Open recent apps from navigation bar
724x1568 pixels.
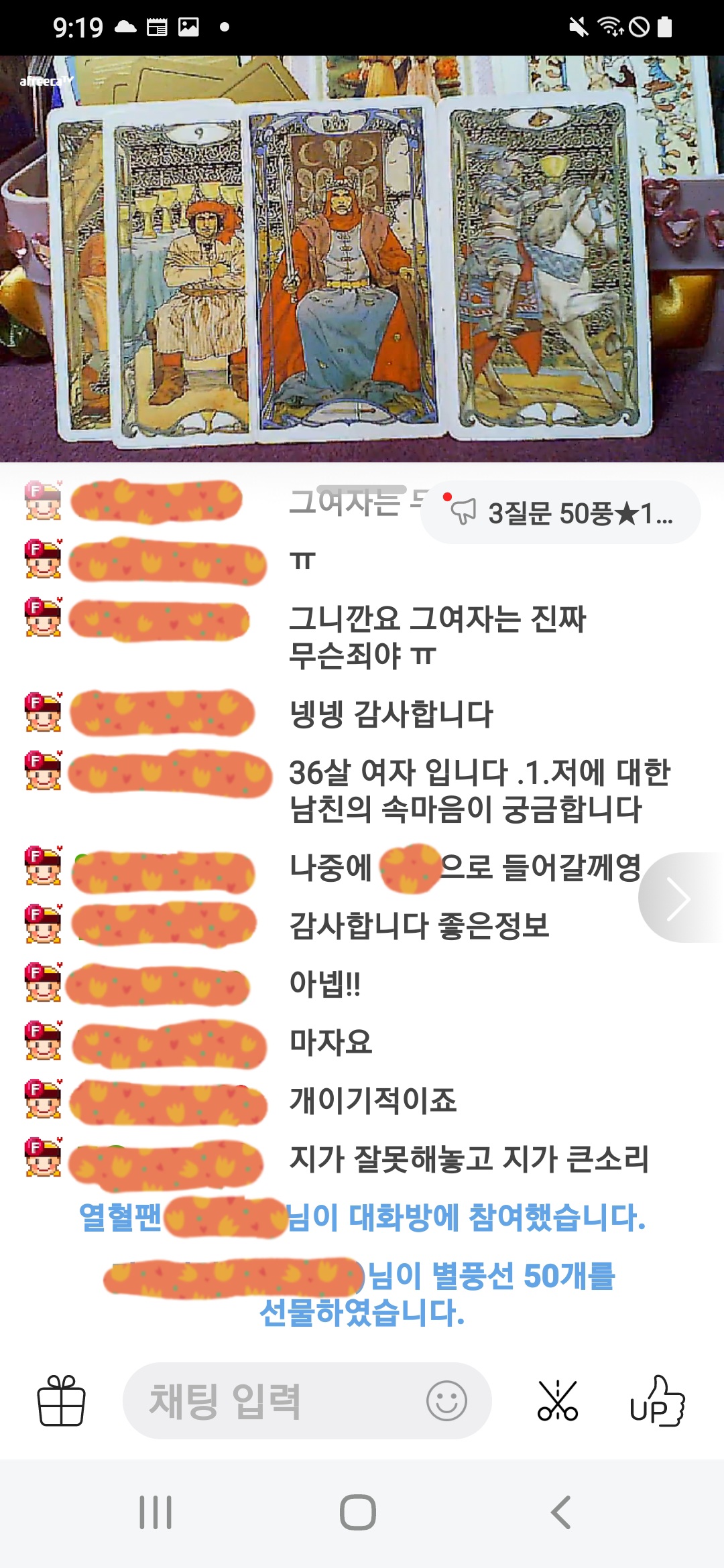point(156,1512)
